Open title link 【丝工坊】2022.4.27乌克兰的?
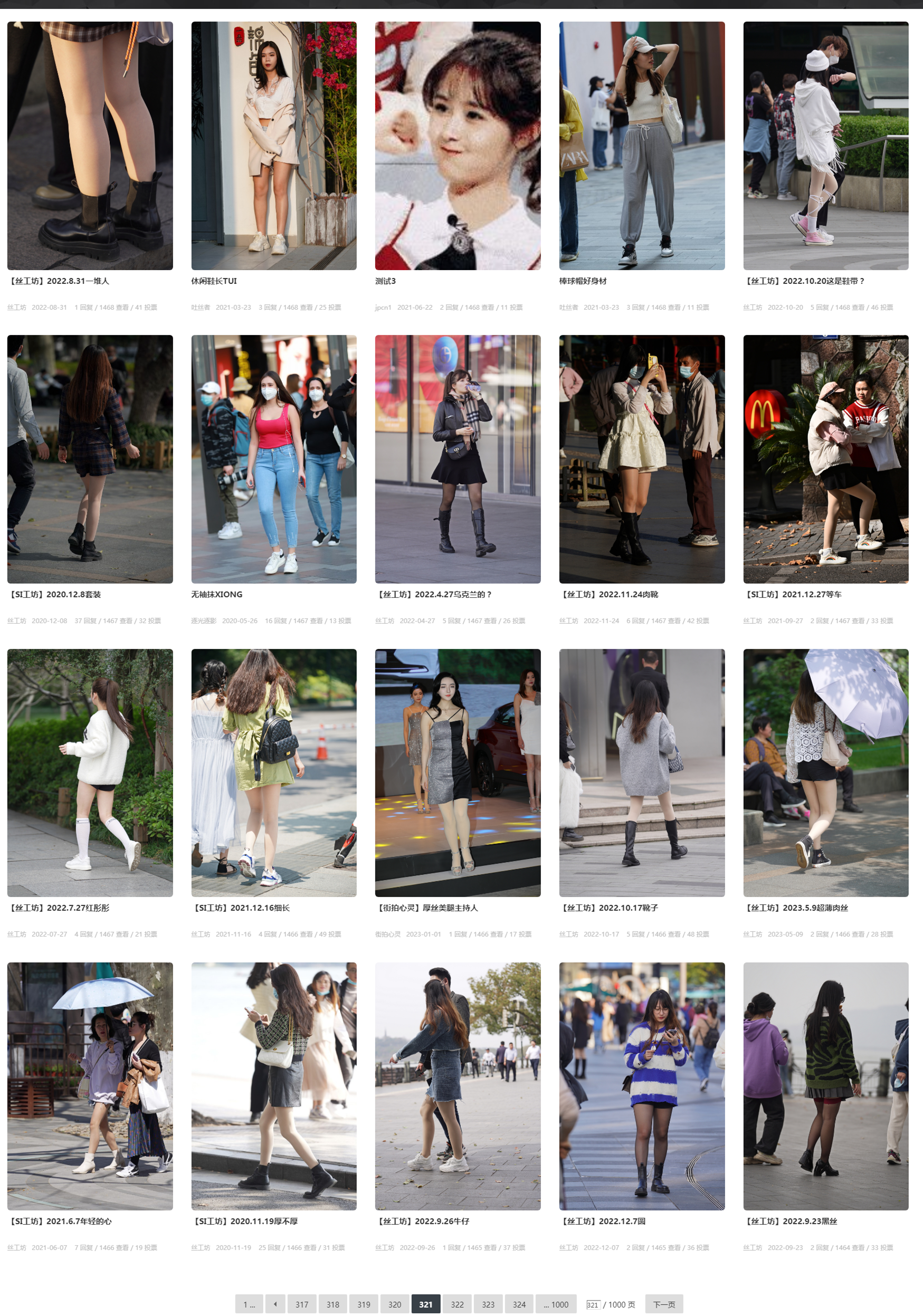This screenshot has height=1316, width=923. 434,594
